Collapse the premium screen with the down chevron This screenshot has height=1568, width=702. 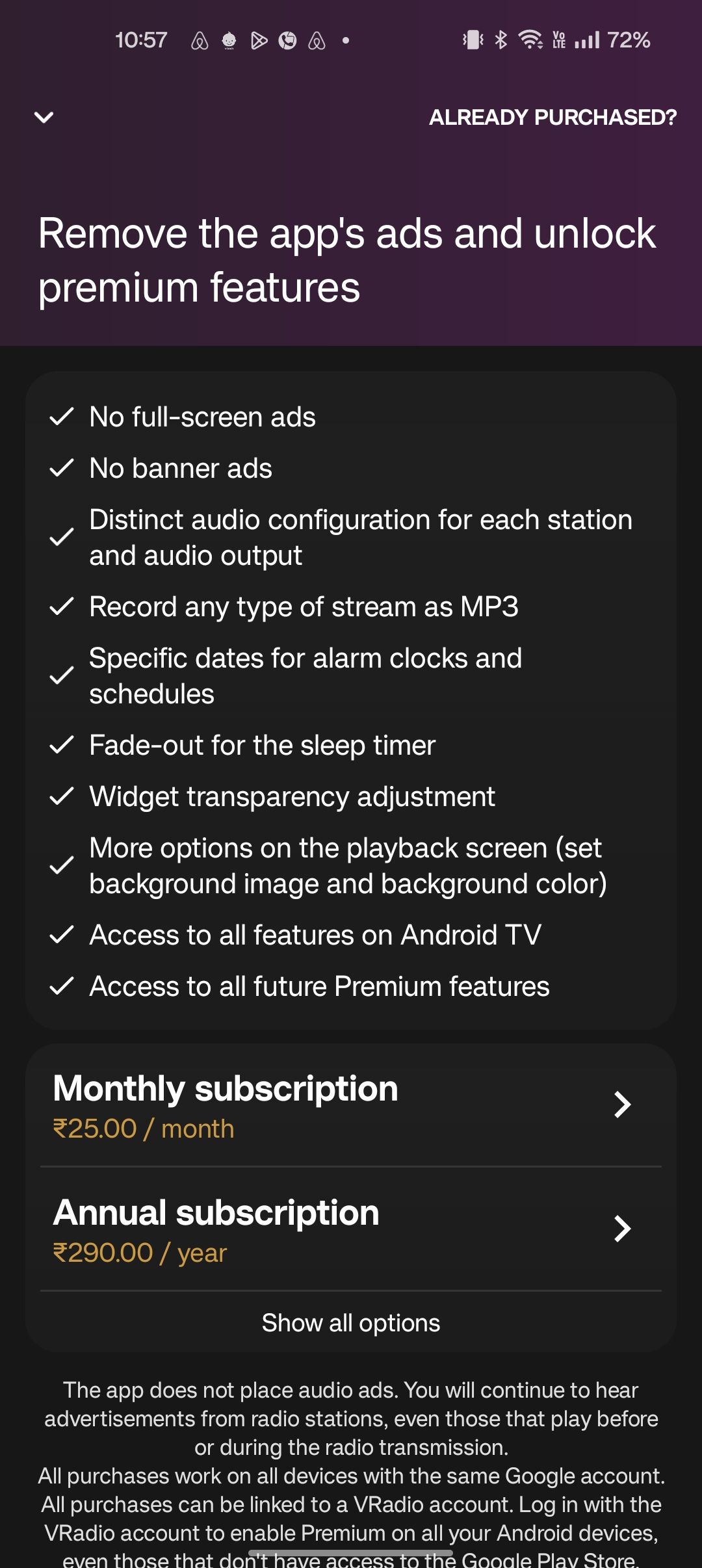[x=44, y=118]
